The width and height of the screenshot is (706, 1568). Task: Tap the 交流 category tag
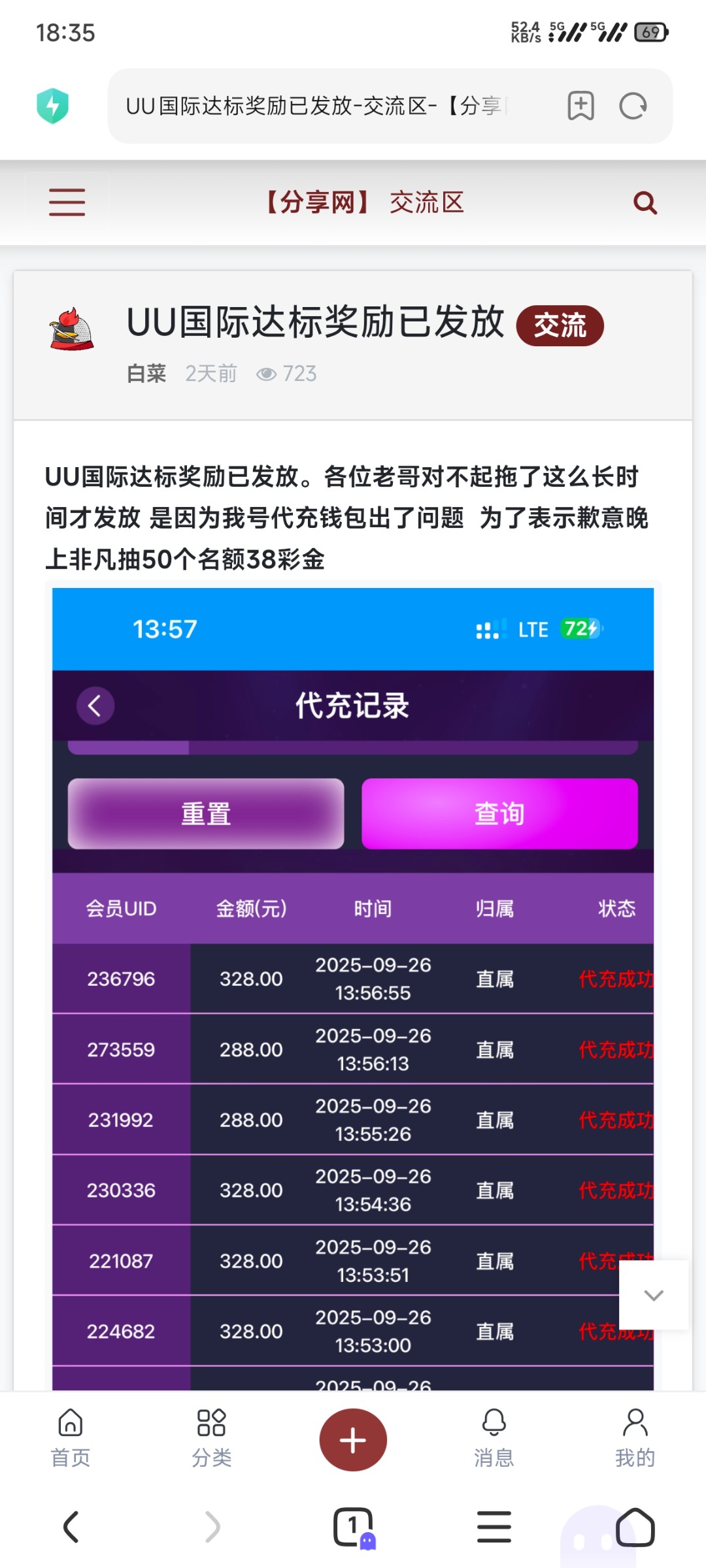(560, 325)
